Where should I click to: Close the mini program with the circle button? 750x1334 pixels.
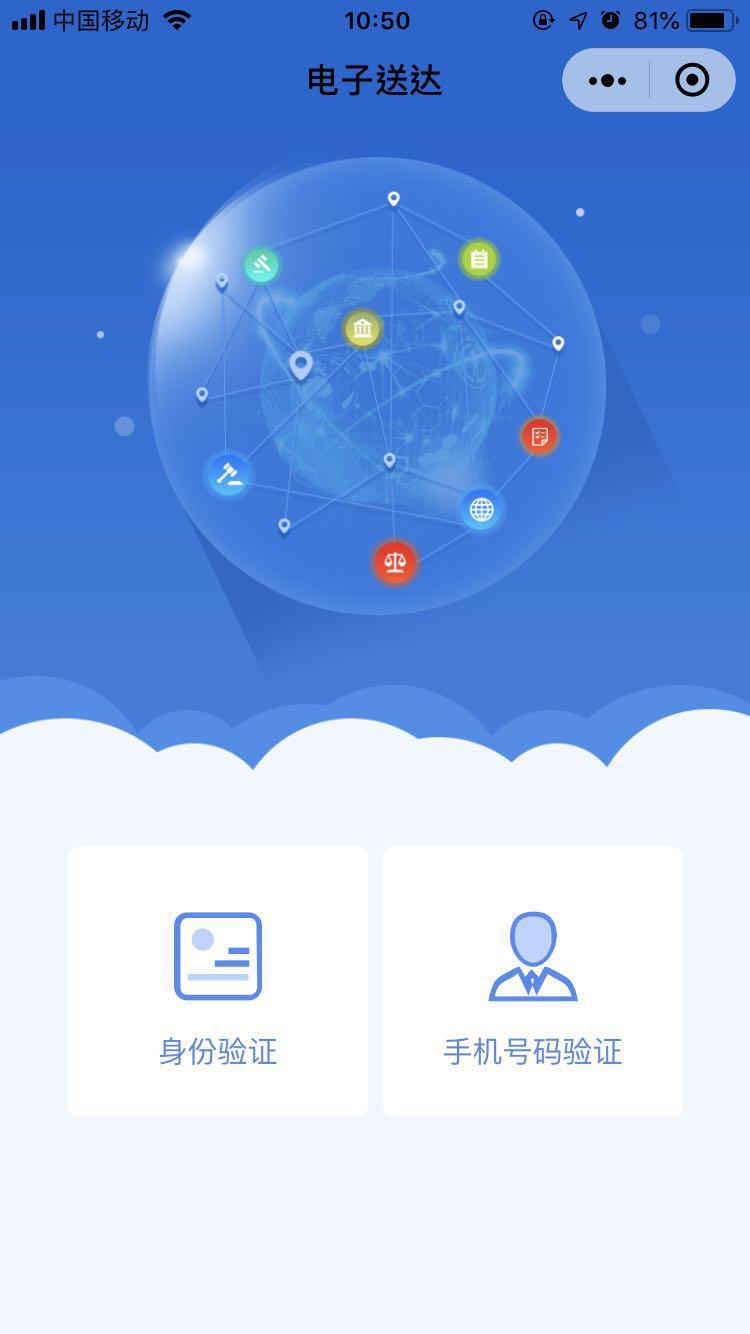pos(692,80)
